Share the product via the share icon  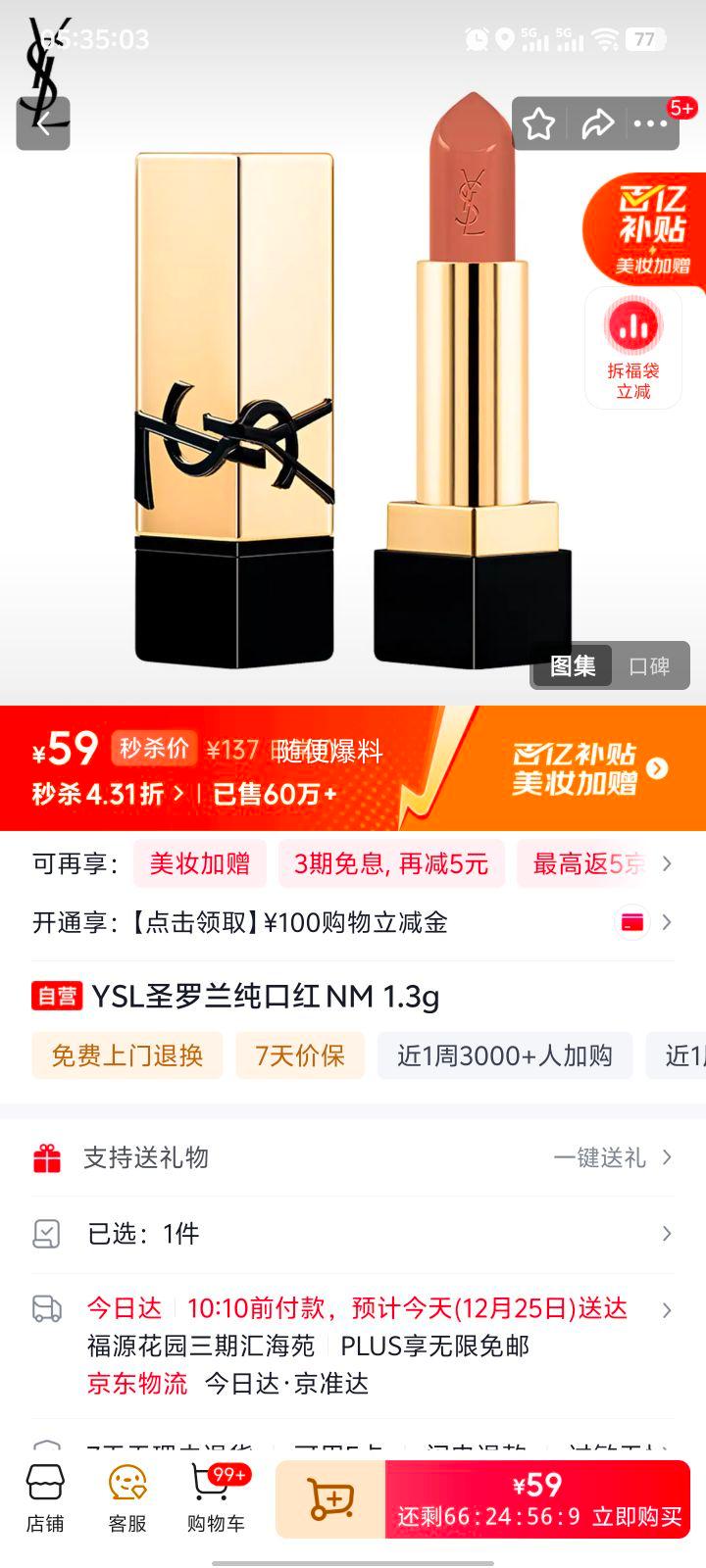click(x=598, y=123)
